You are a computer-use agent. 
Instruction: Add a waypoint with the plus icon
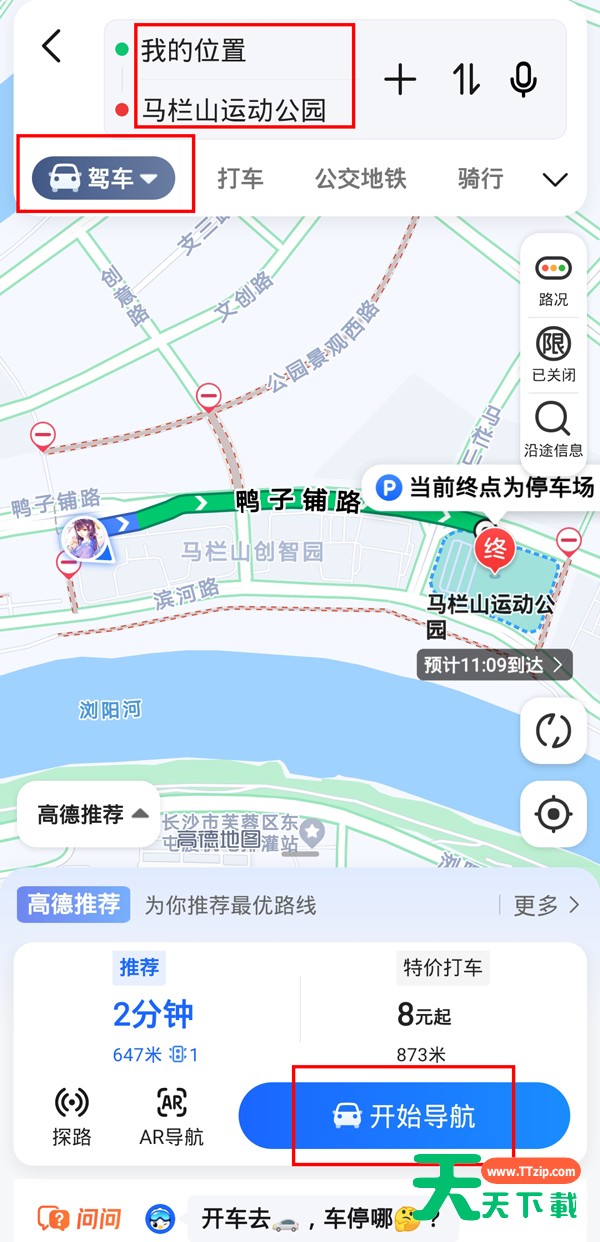[400, 79]
